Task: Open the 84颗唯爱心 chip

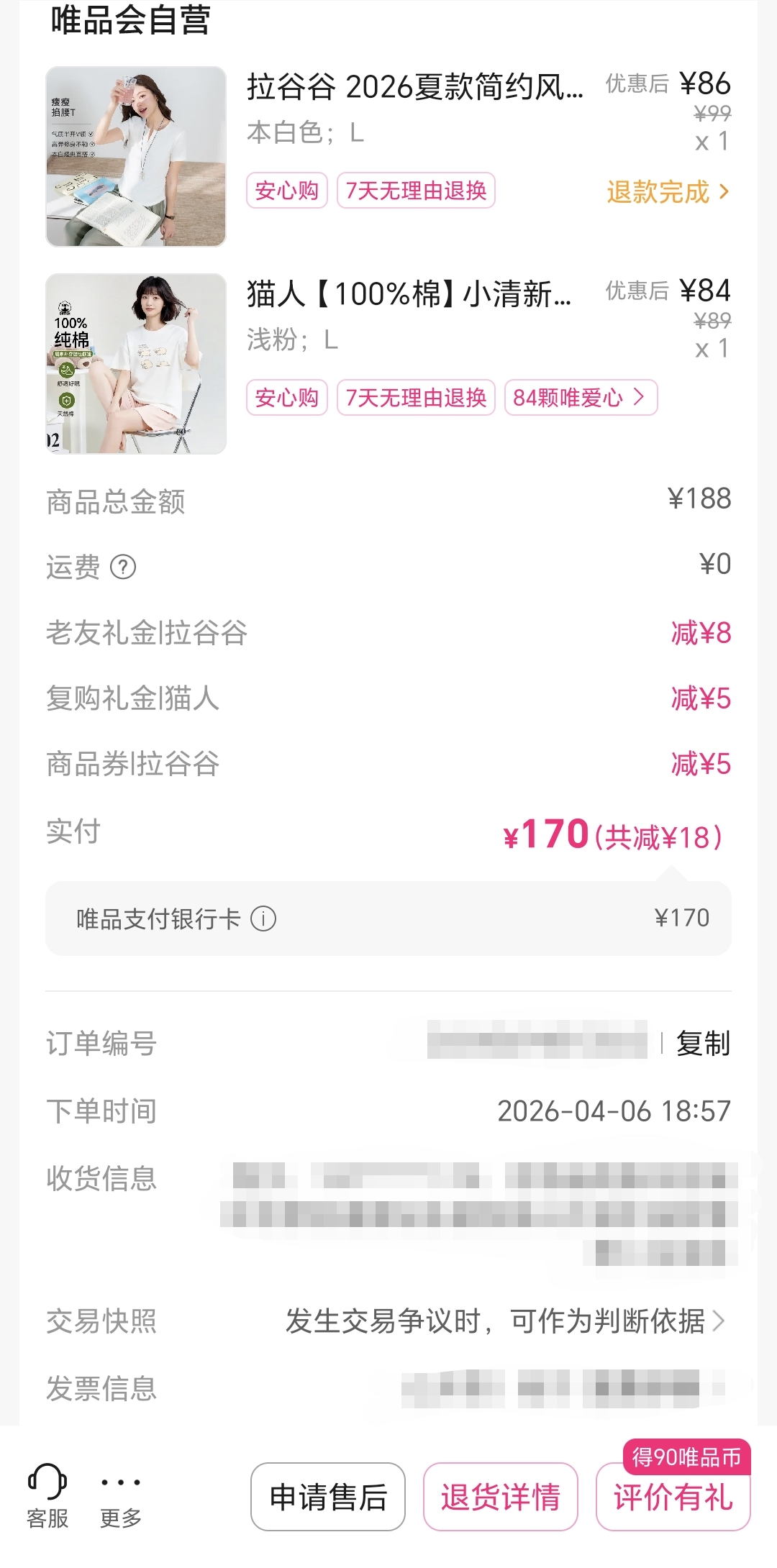Action: tap(581, 397)
